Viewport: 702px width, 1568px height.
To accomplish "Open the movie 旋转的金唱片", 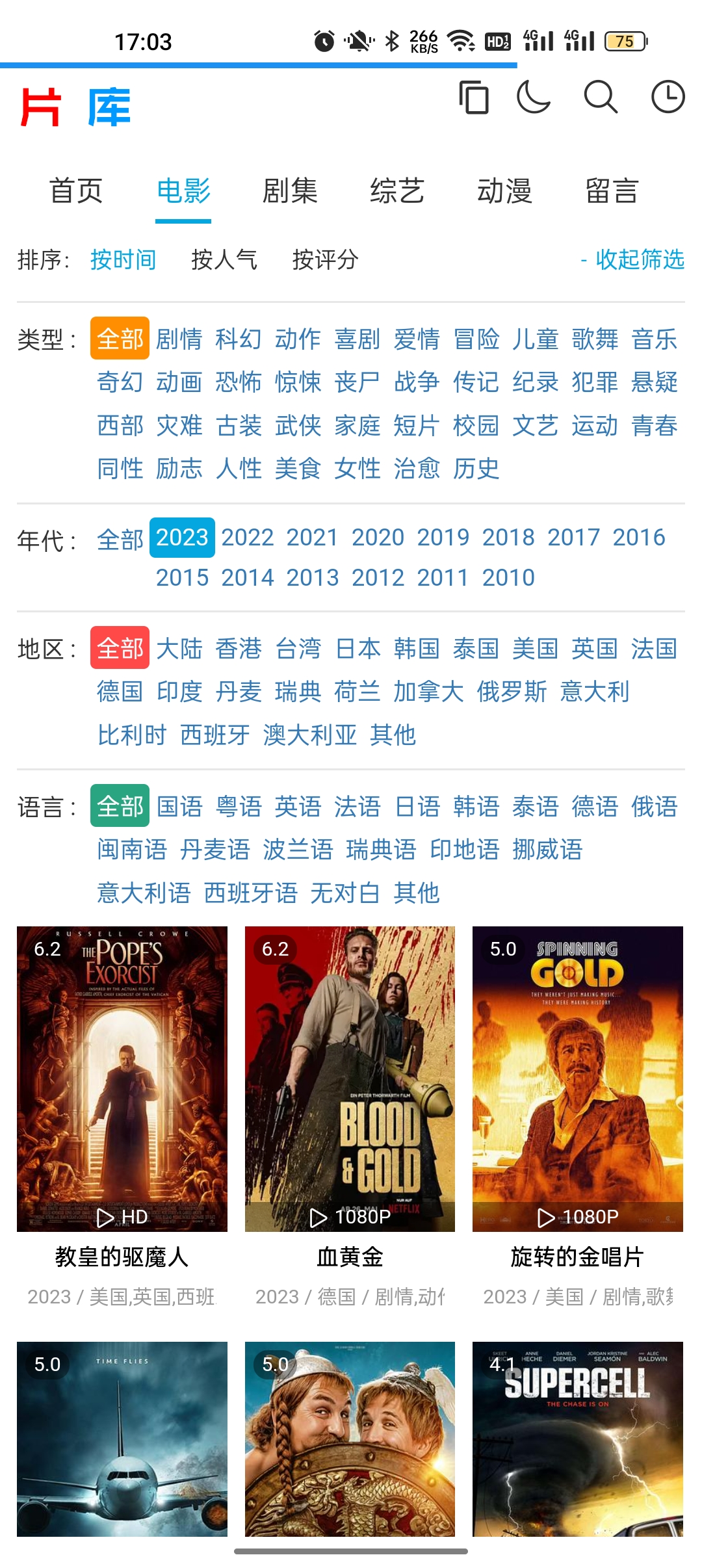I will pyautogui.click(x=577, y=1079).
